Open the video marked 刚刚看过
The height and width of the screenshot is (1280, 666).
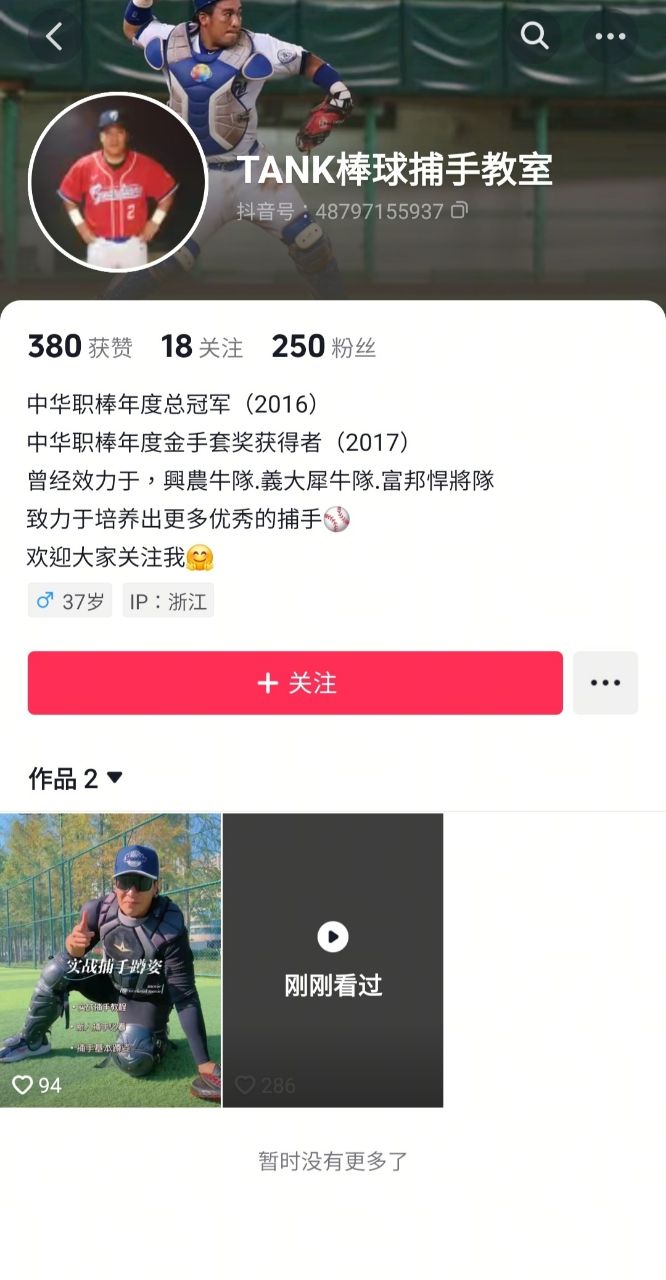pyautogui.click(x=333, y=960)
